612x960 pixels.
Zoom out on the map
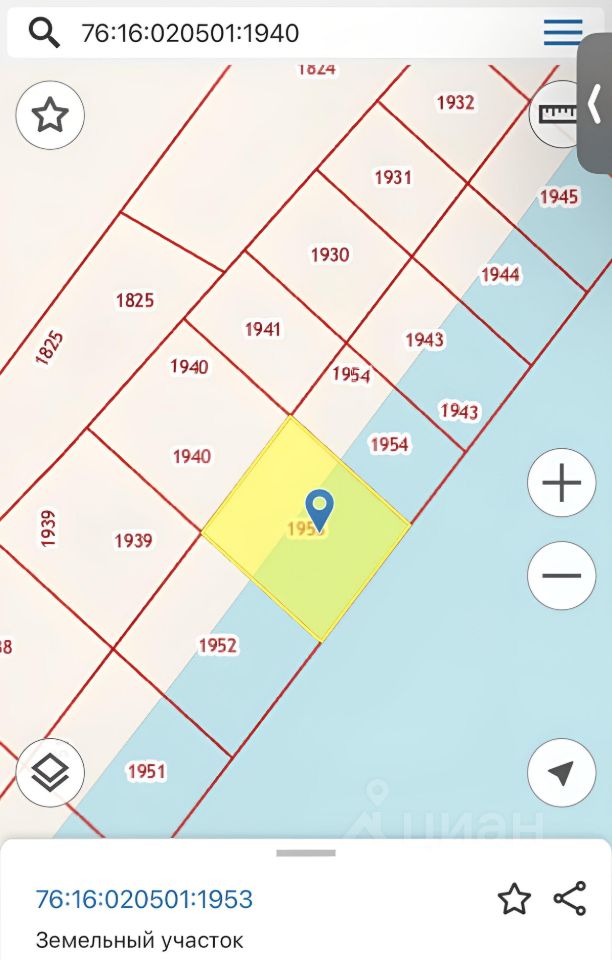(x=561, y=575)
